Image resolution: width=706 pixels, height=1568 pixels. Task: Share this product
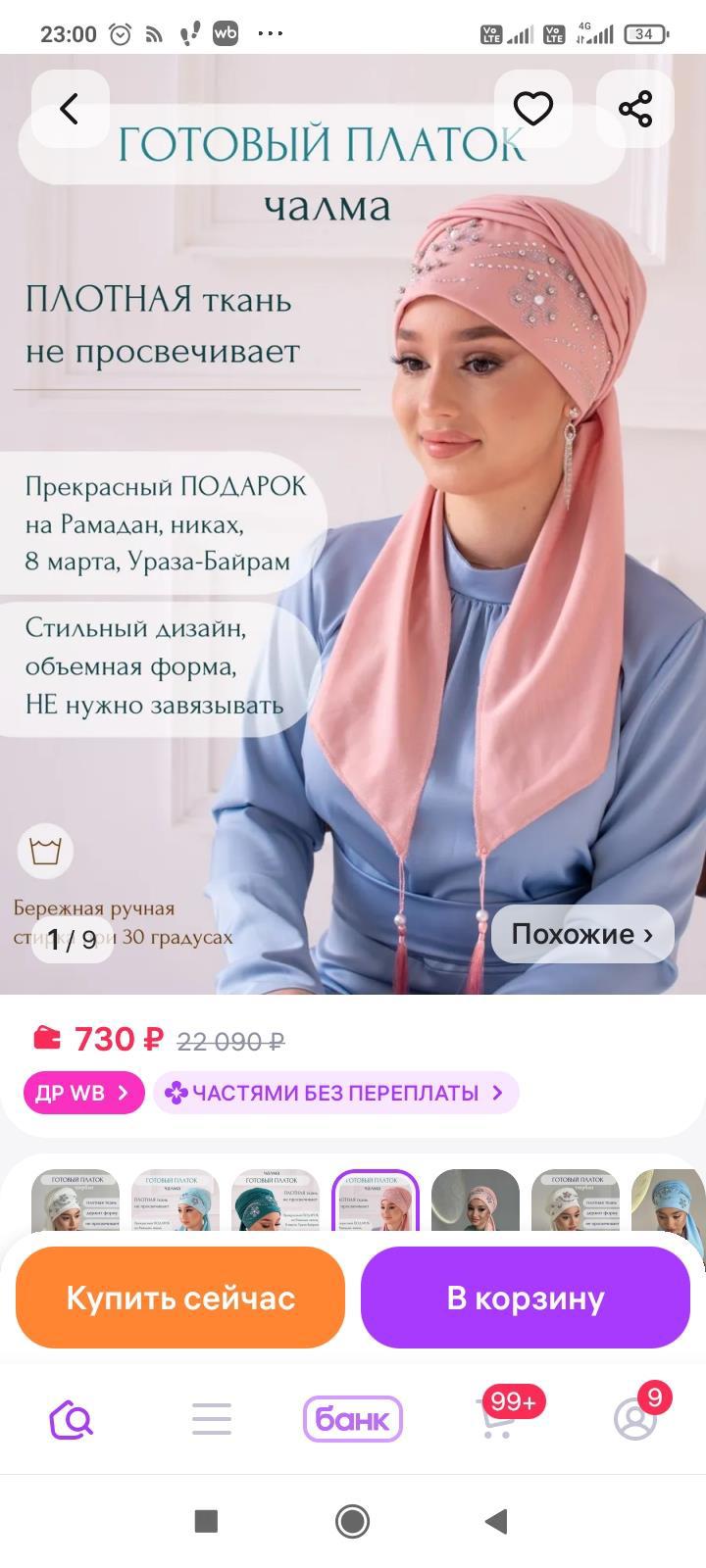[635, 109]
